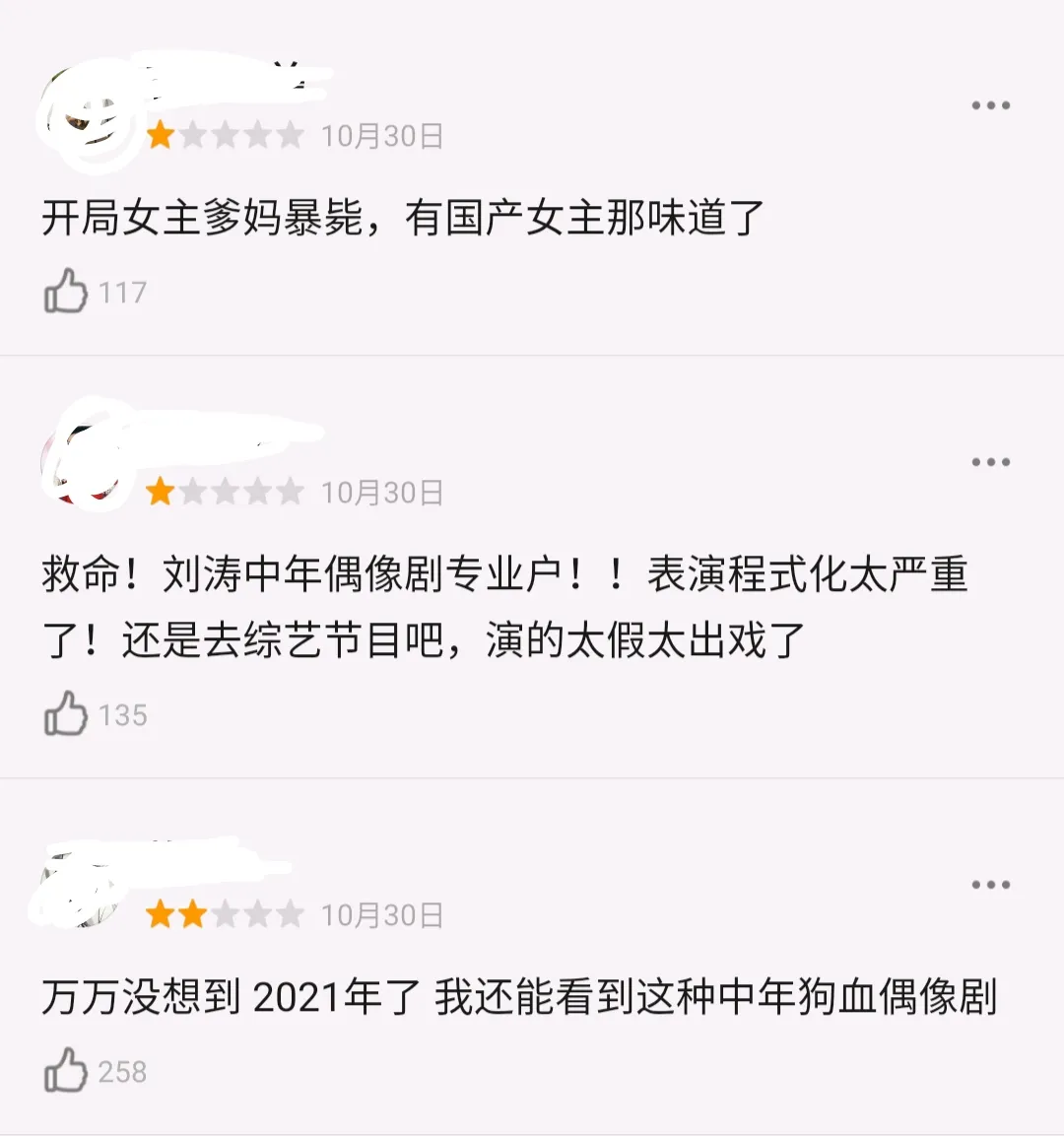Open the three-dot menu on the first review
Viewport: 1064px width, 1136px height.
990,105
